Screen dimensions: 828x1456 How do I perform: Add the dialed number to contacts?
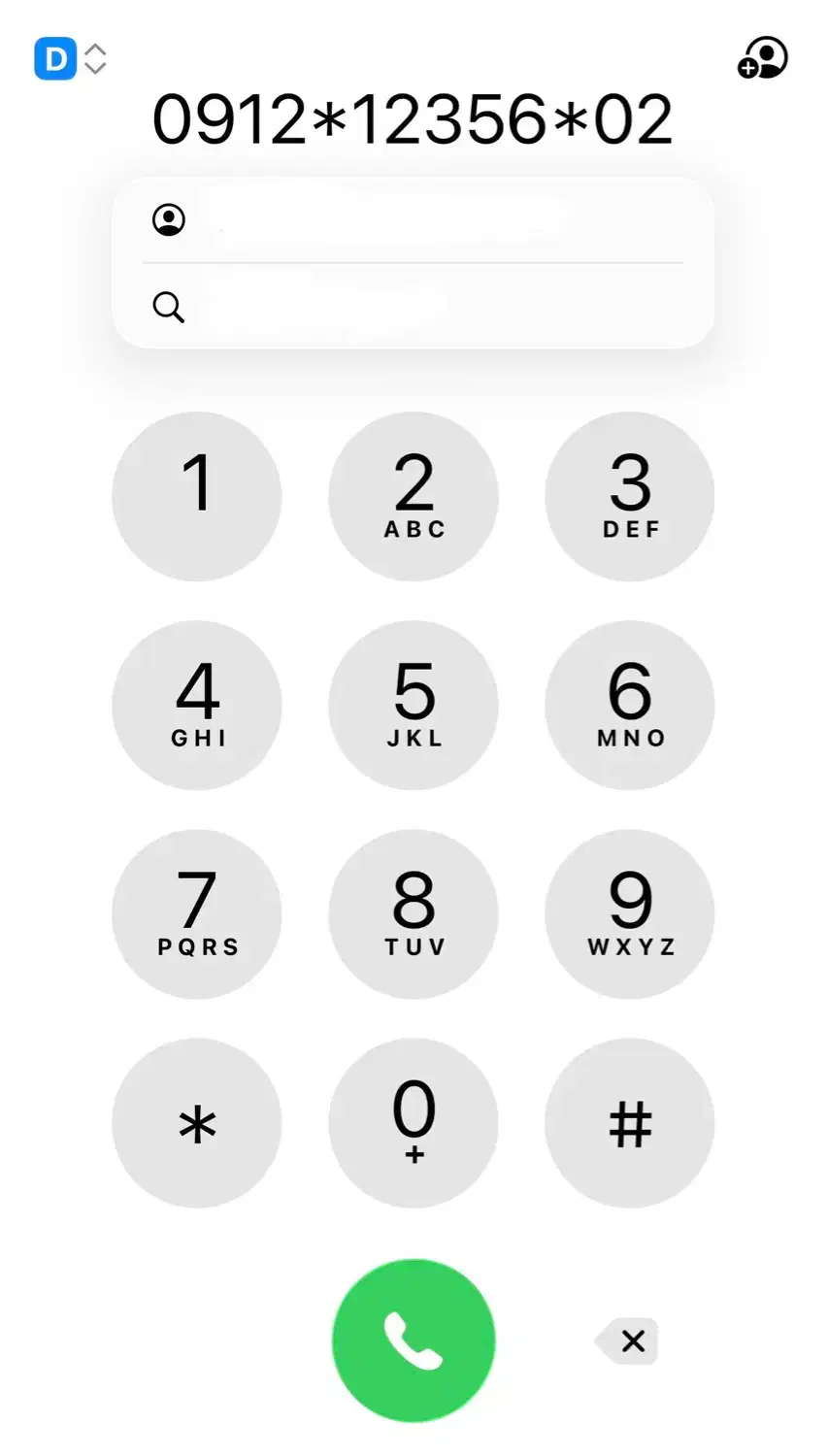(763, 59)
